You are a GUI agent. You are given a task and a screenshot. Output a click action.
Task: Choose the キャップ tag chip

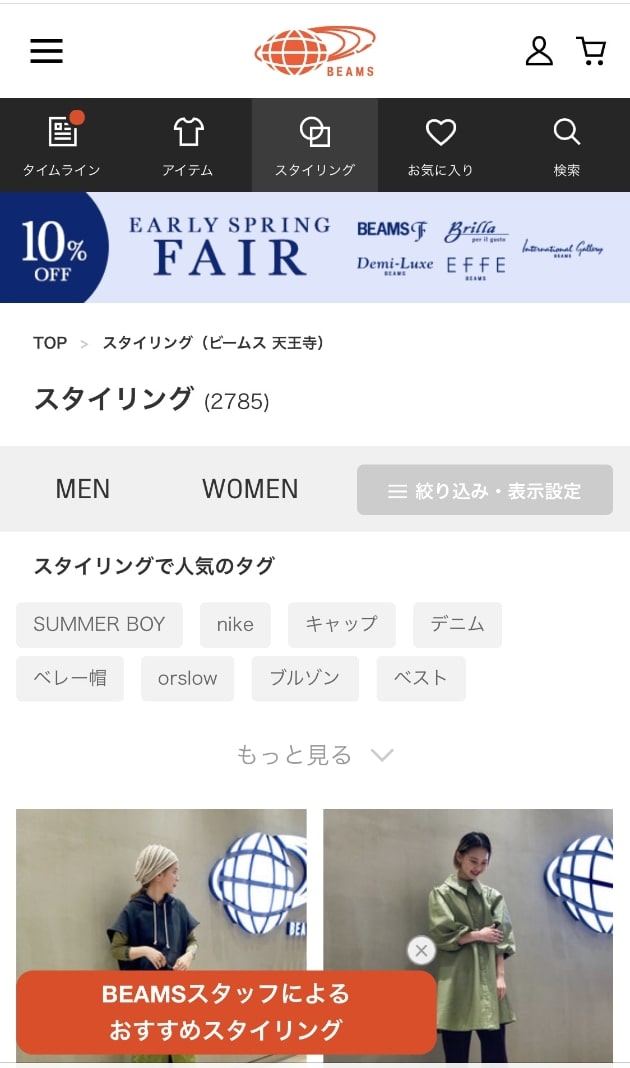(x=341, y=625)
